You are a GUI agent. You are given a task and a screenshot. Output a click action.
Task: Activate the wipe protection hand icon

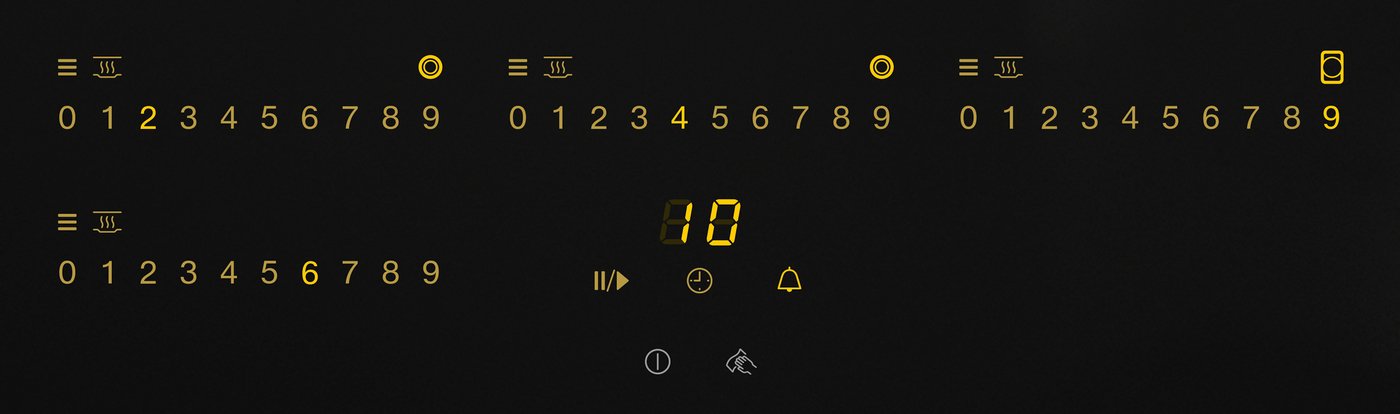[x=741, y=362]
